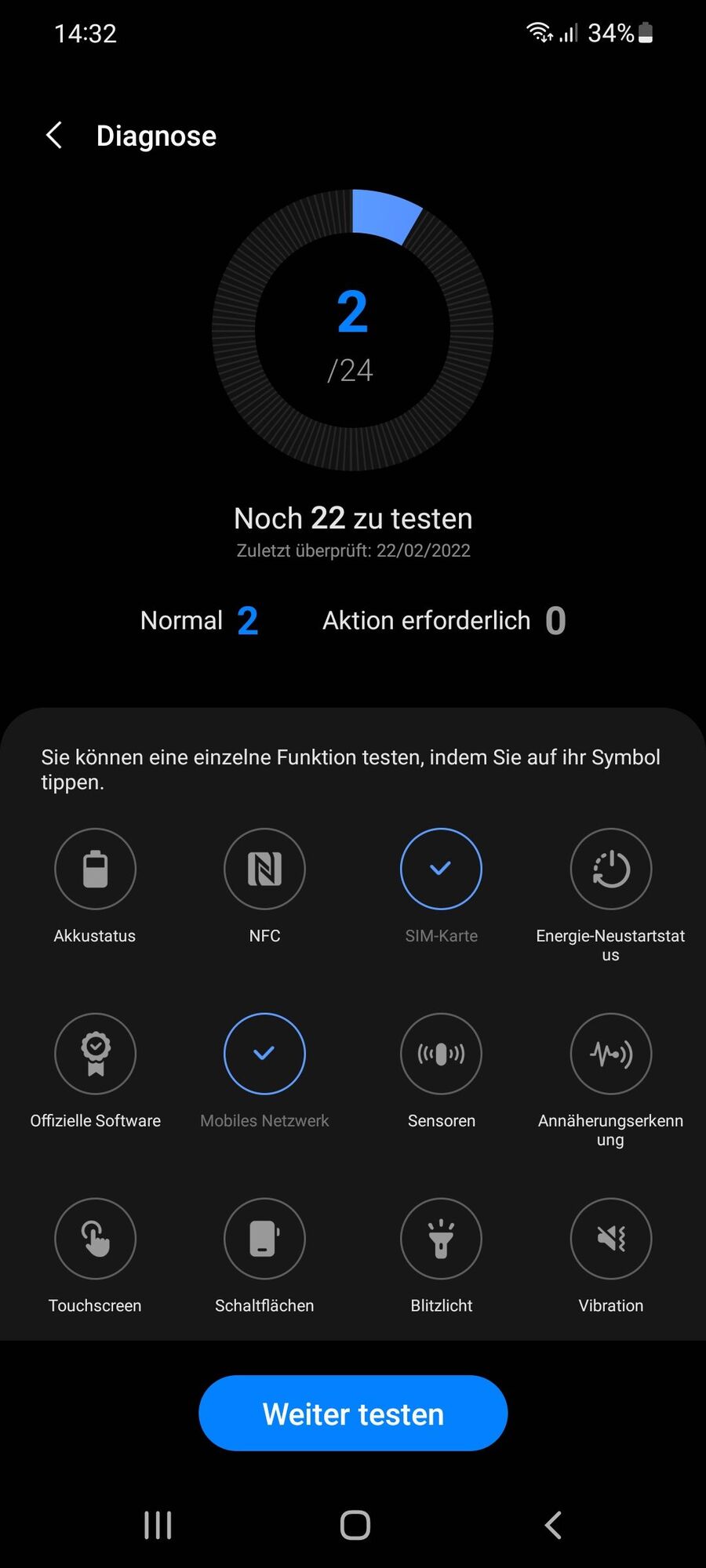Go back from the Diagnose screen
The image size is (706, 1568).
[54, 136]
